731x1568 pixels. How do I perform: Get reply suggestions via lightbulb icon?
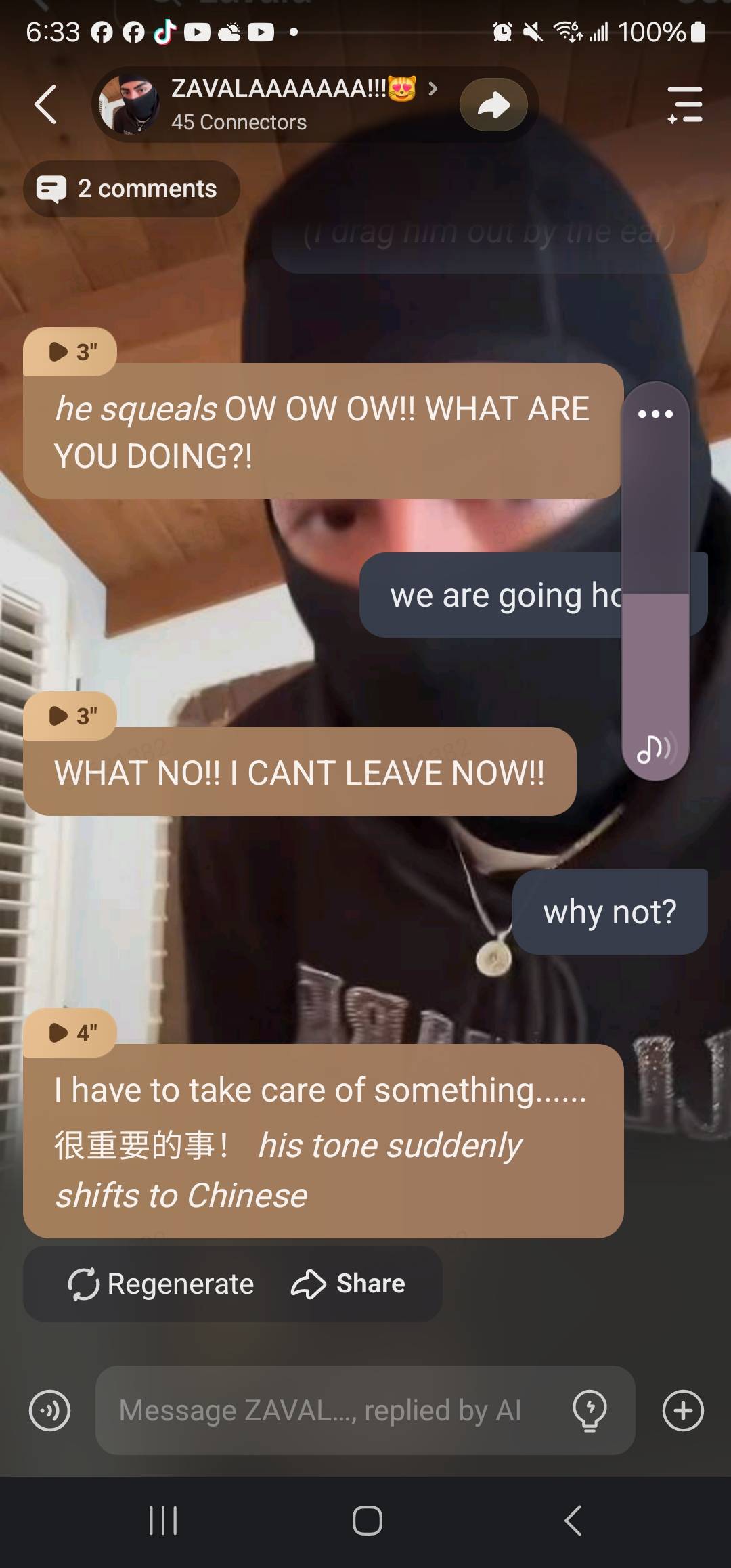(x=590, y=1410)
